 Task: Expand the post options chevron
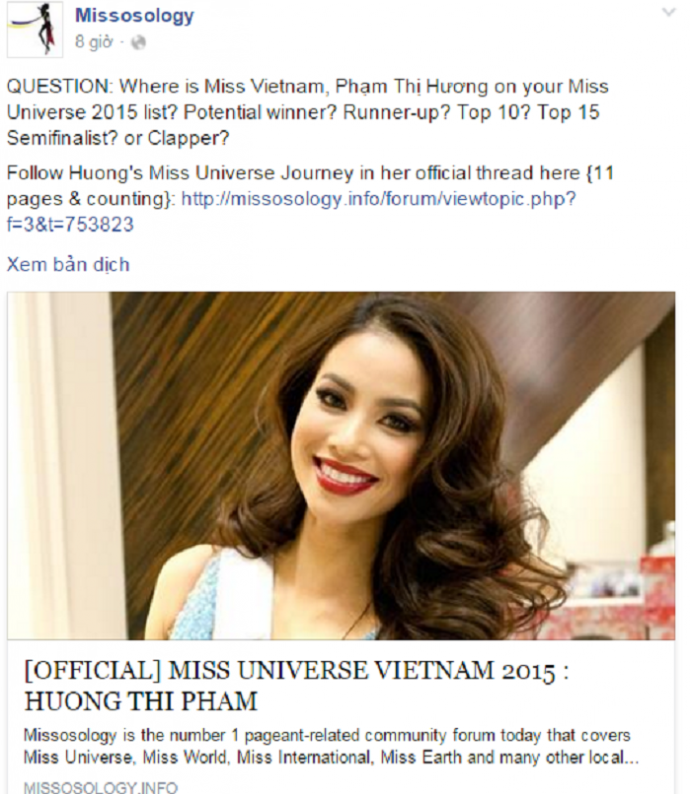[x=669, y=12]
